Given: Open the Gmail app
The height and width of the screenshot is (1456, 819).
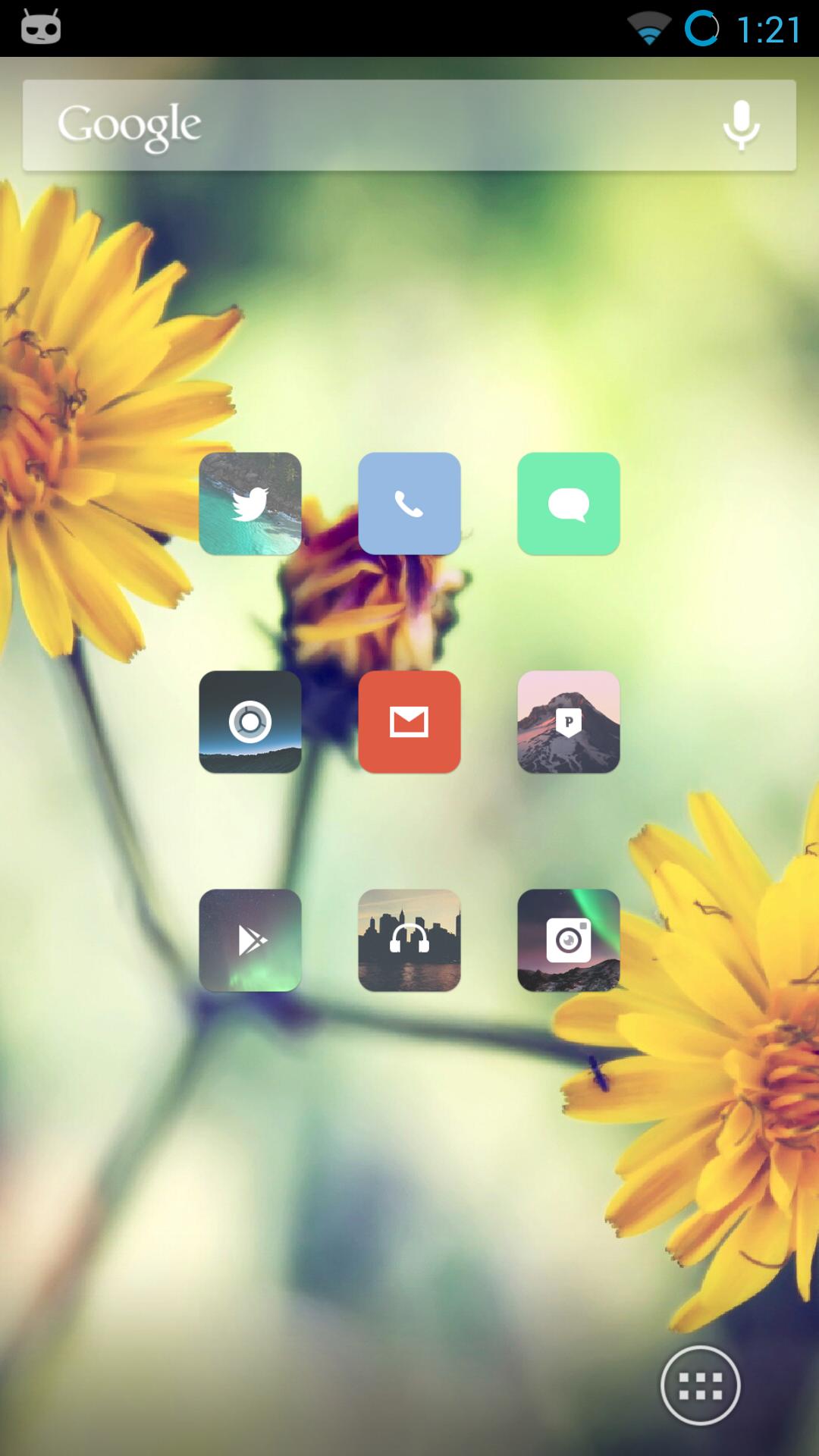Looking at the screenshot, I should click(409, 722).
